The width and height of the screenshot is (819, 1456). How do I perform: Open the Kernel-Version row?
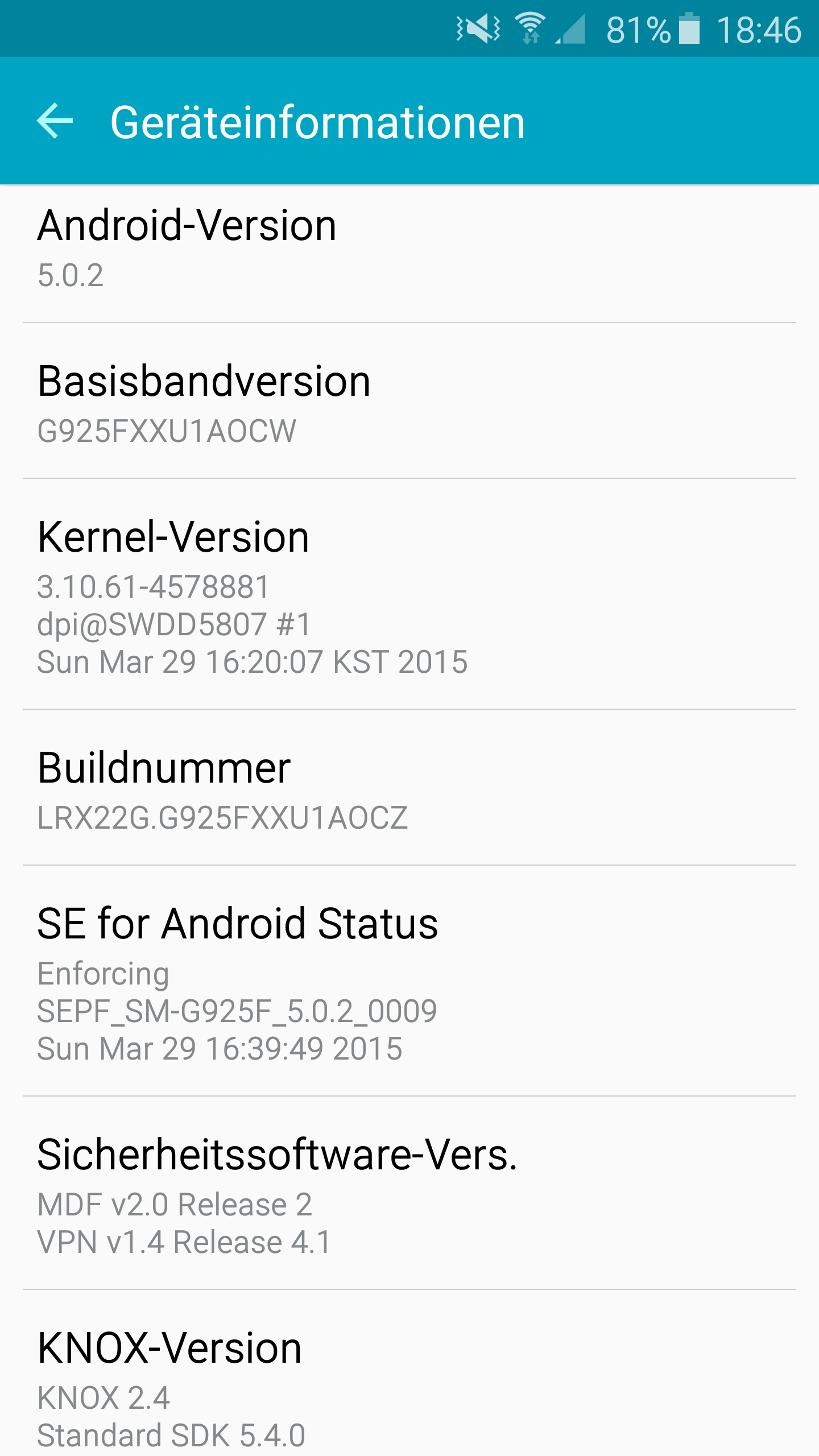tap(409, 594)
